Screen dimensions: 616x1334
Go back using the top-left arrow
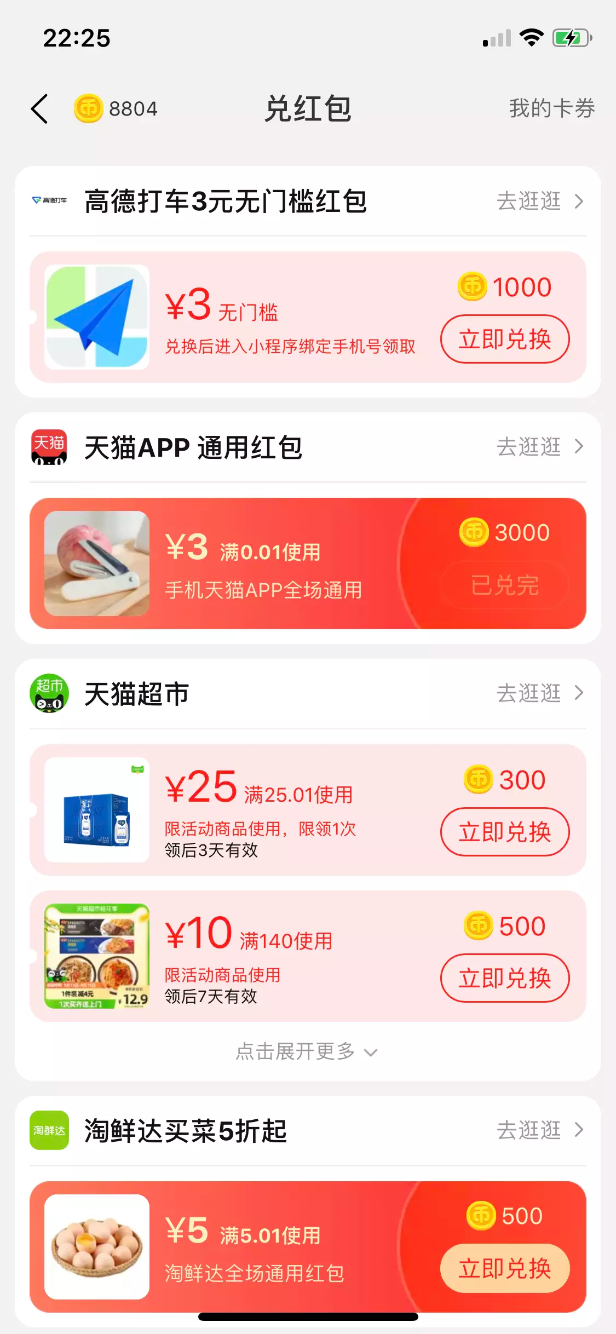[x=40, y=109]
